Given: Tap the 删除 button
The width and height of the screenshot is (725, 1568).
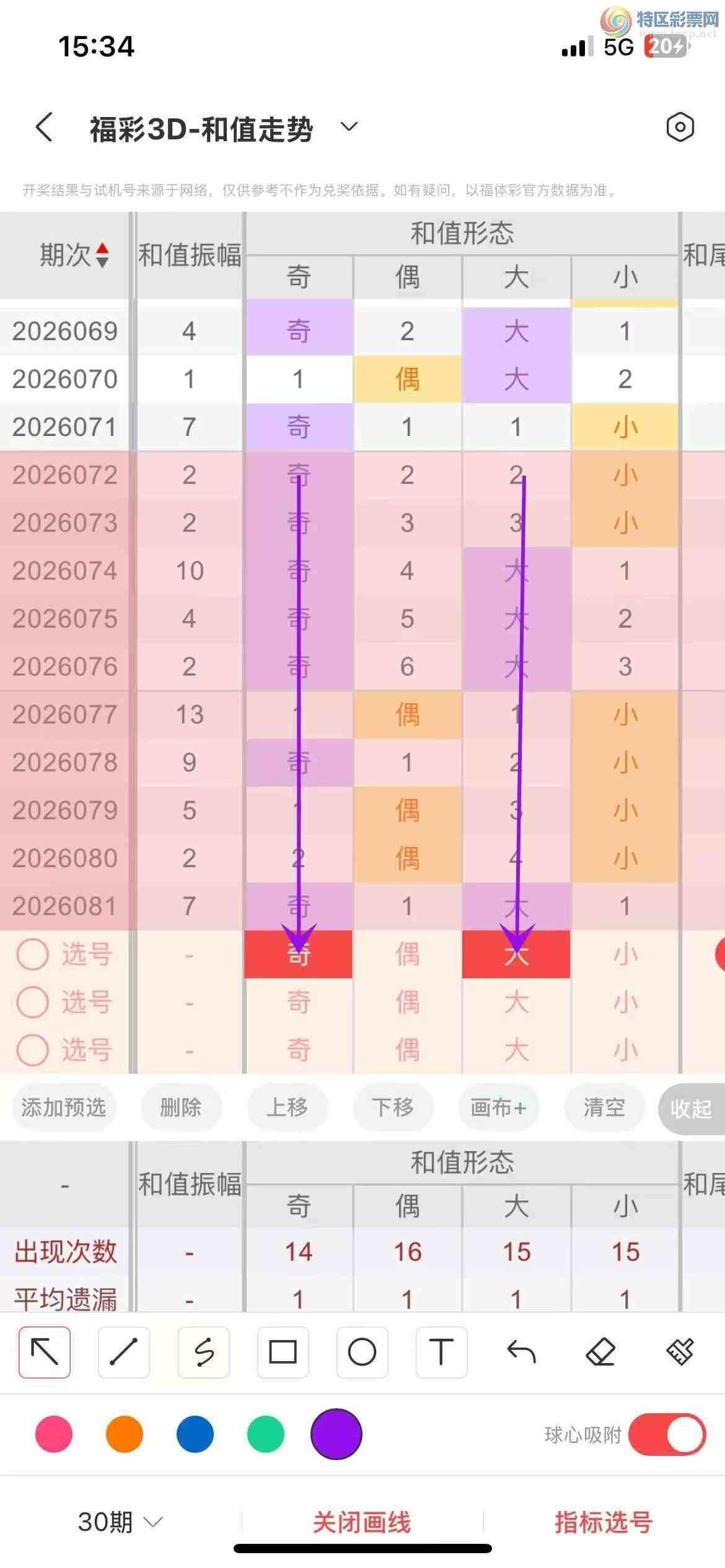Looking at the screenshot, I should [180, 1107].
